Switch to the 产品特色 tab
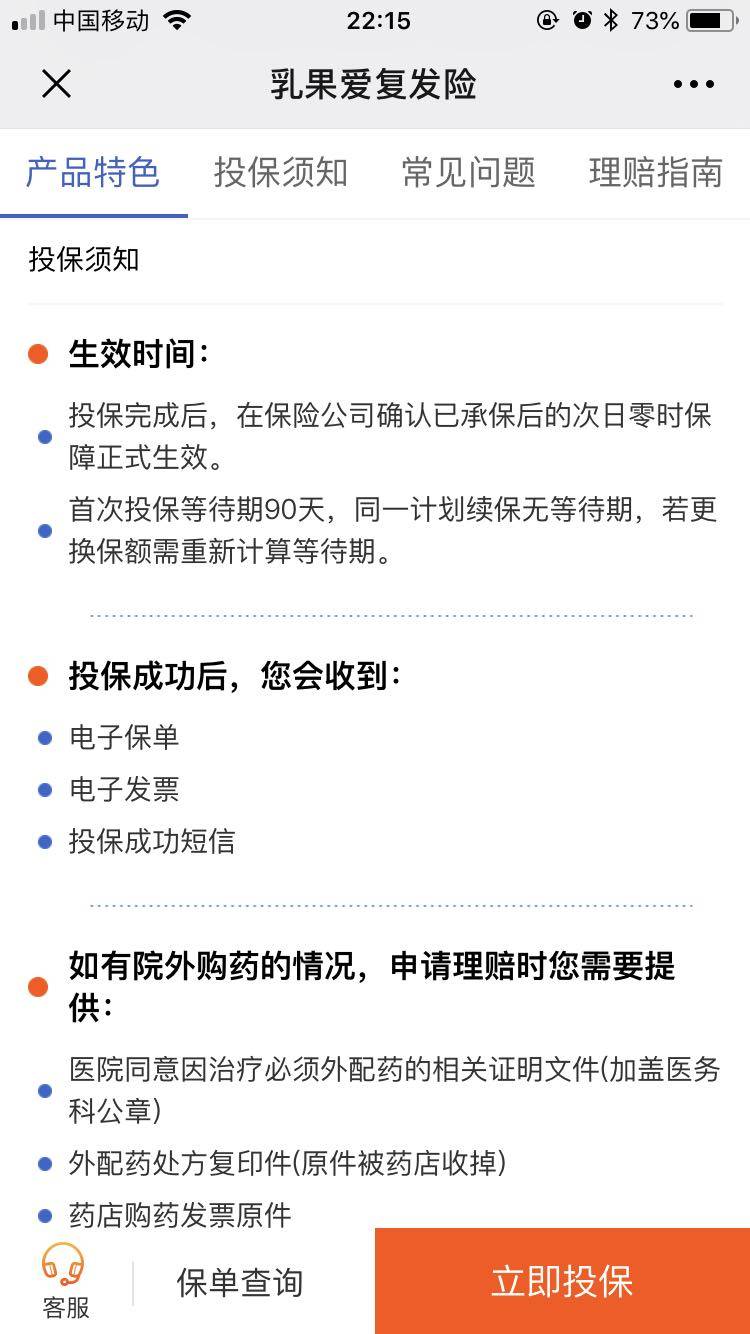750x1334 pixels. click(x=92, y=173)
